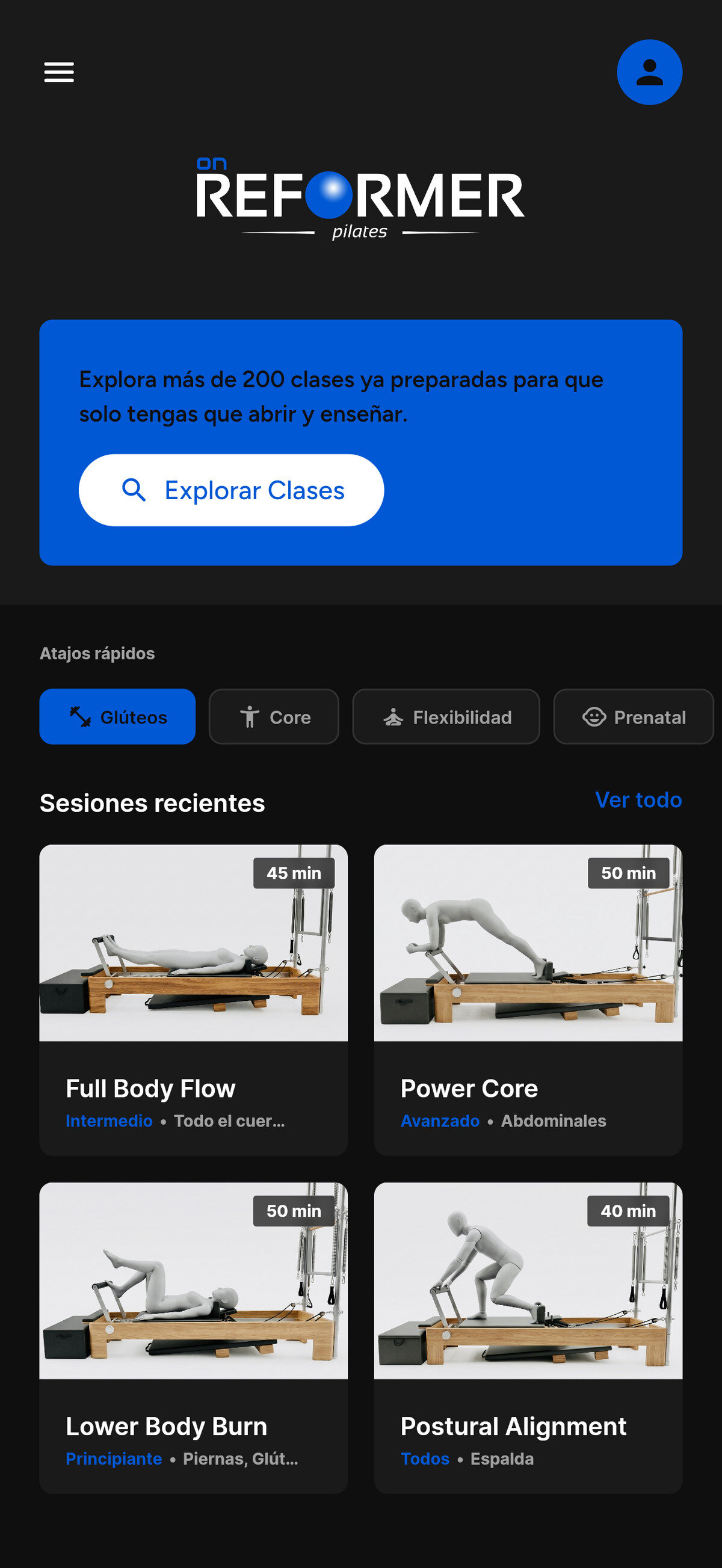Toggle the Glúteos quick filter

[117, 717]
